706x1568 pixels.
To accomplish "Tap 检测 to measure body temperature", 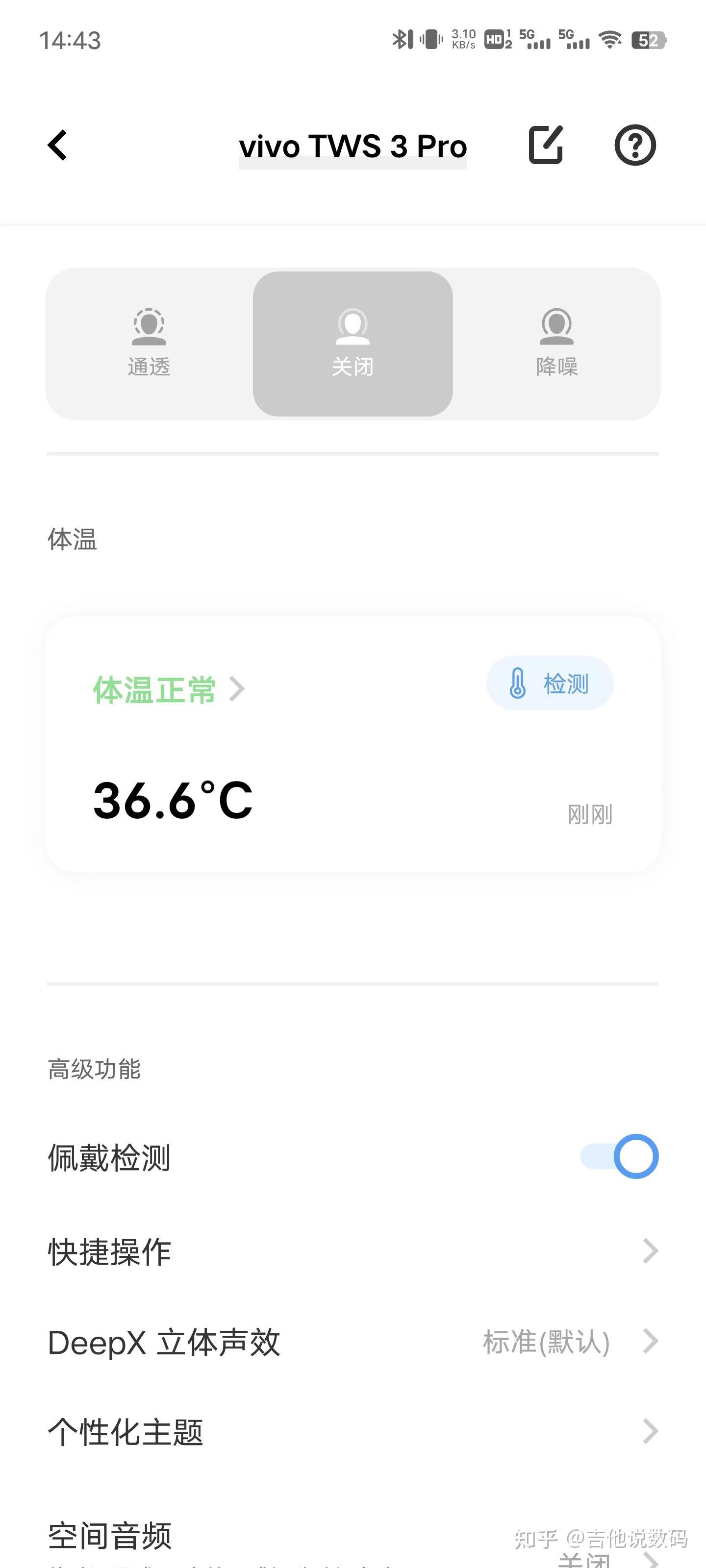I will pyautogui.click(x=550, y=684).
